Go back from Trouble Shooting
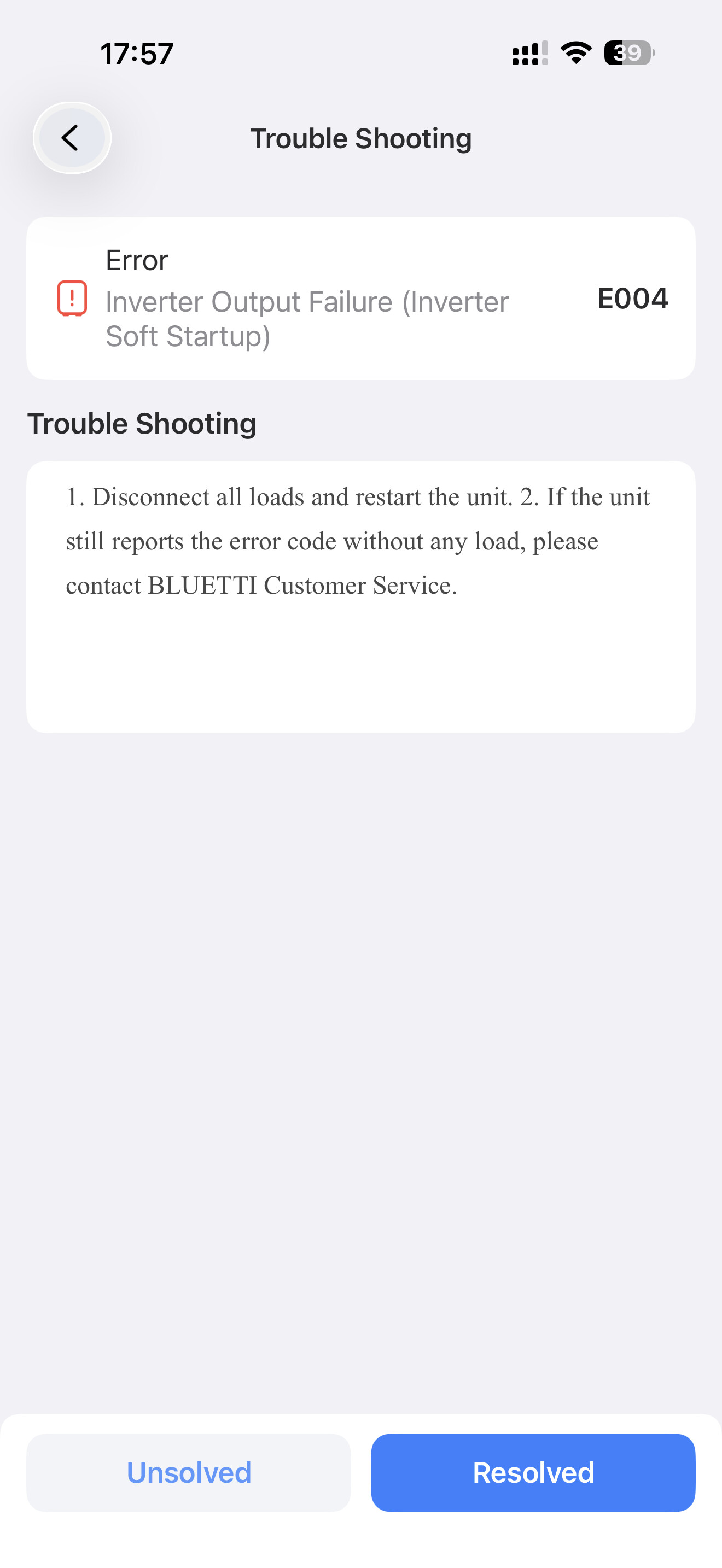The width and height of the screenshot is (722, 1568). pos(72,138)
